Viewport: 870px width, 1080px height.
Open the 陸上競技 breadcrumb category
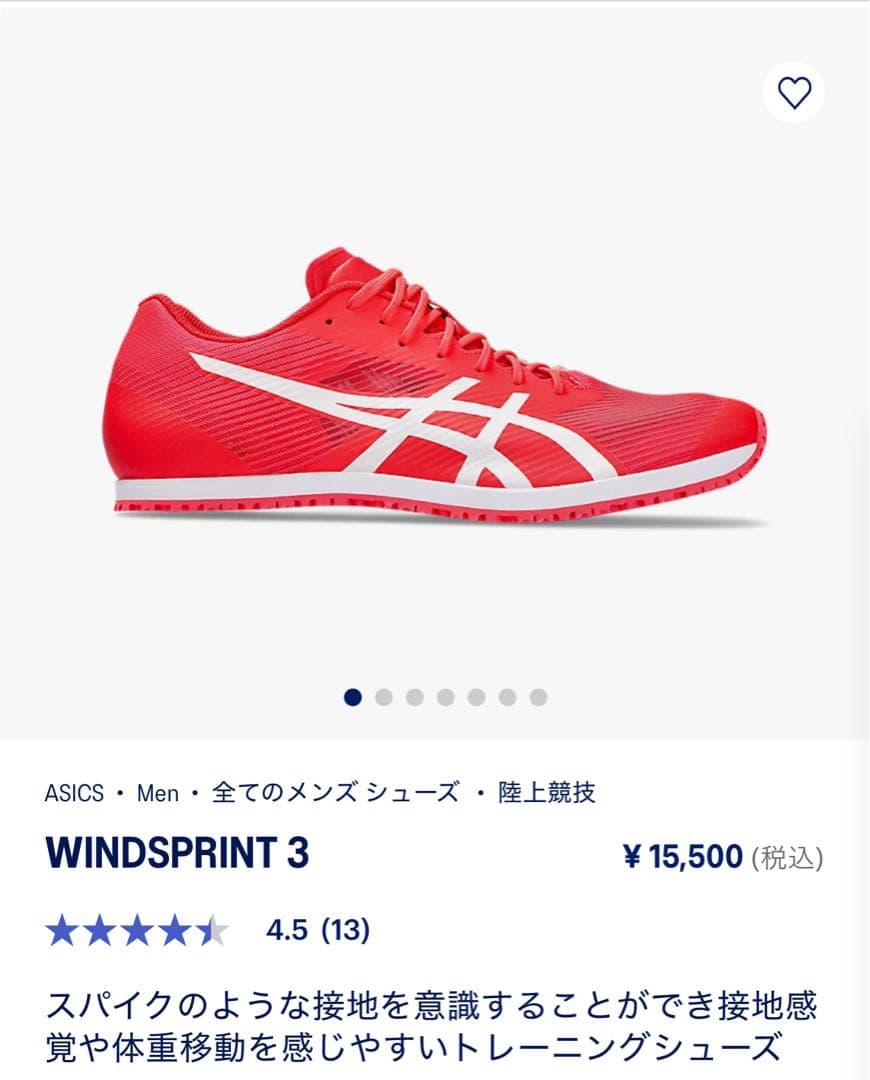pos(547,793)
